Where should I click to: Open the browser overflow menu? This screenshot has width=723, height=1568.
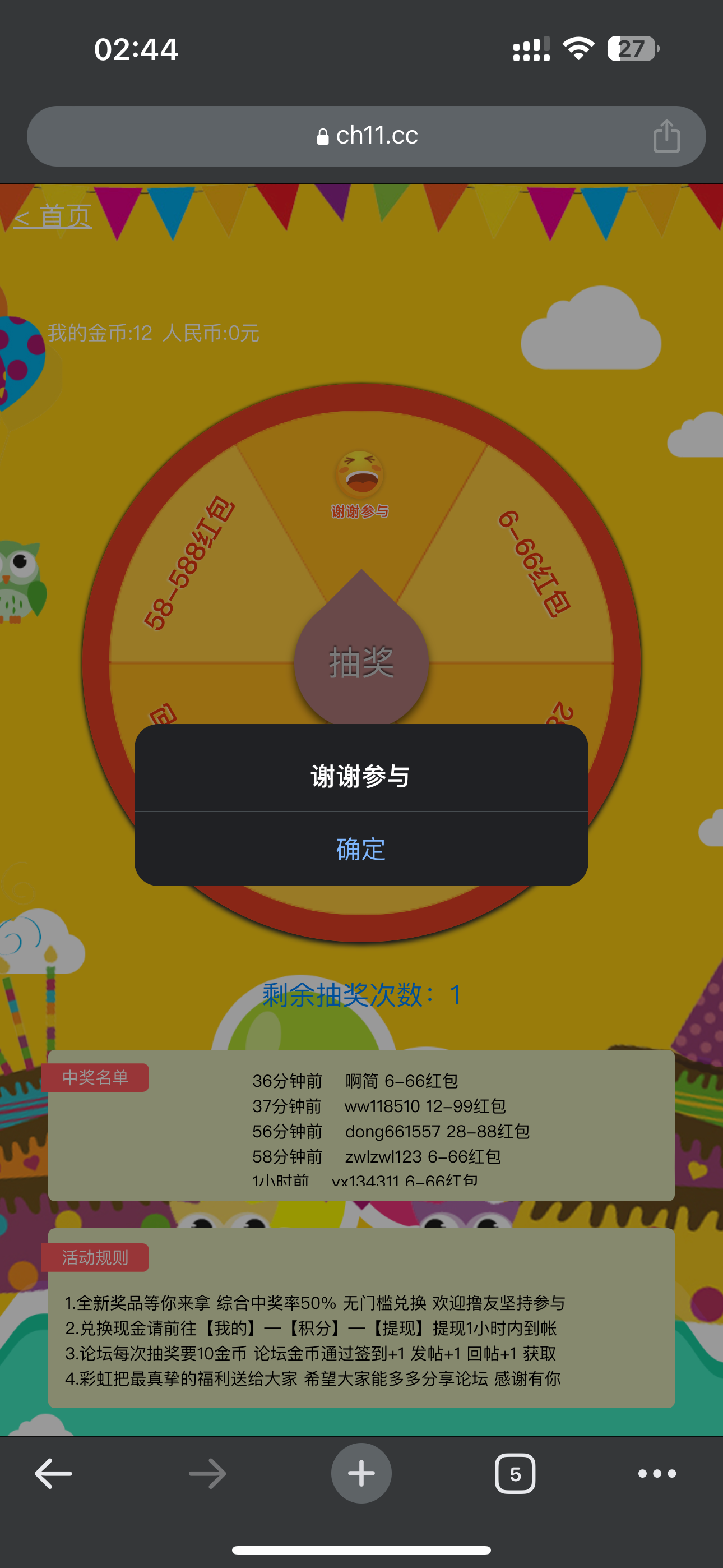657,1473
